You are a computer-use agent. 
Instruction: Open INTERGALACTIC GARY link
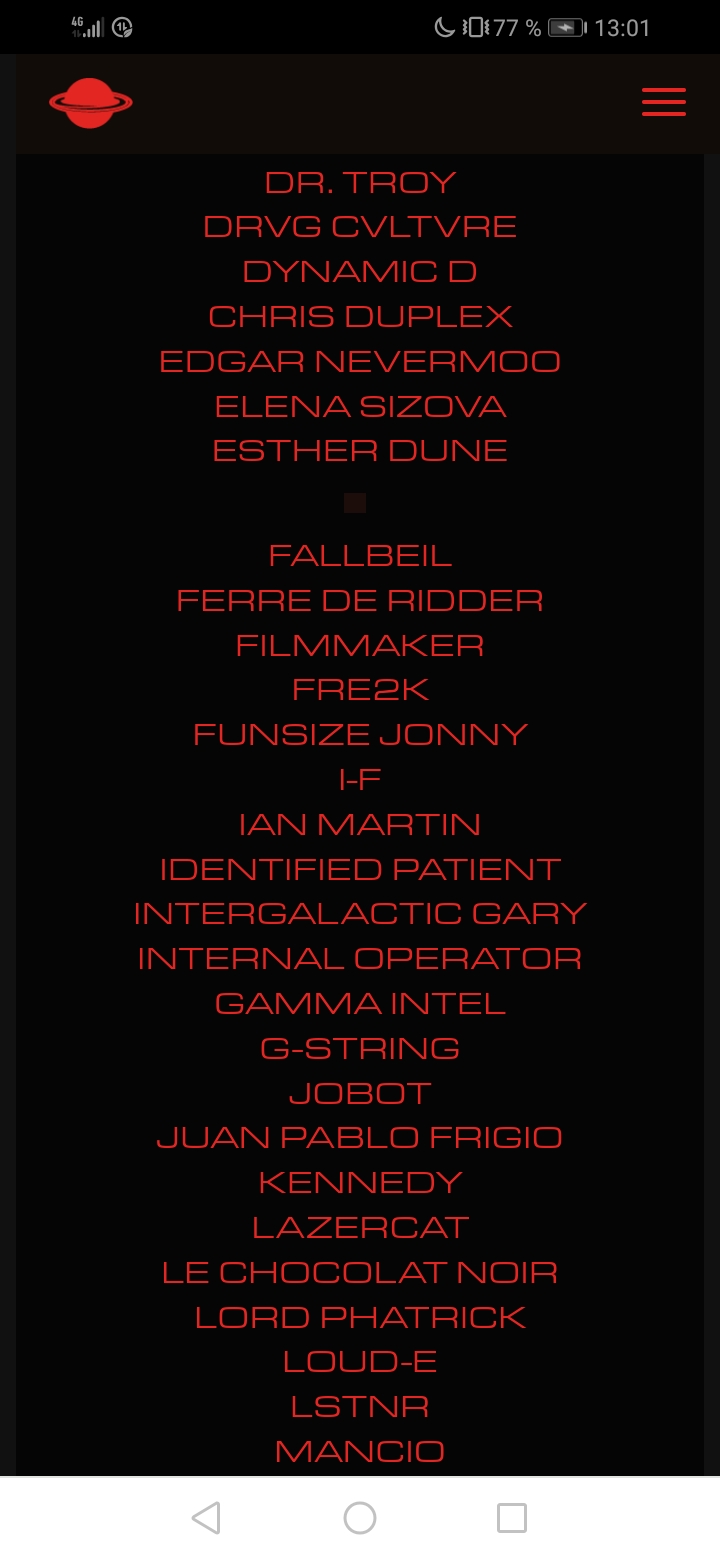[360, 913]
